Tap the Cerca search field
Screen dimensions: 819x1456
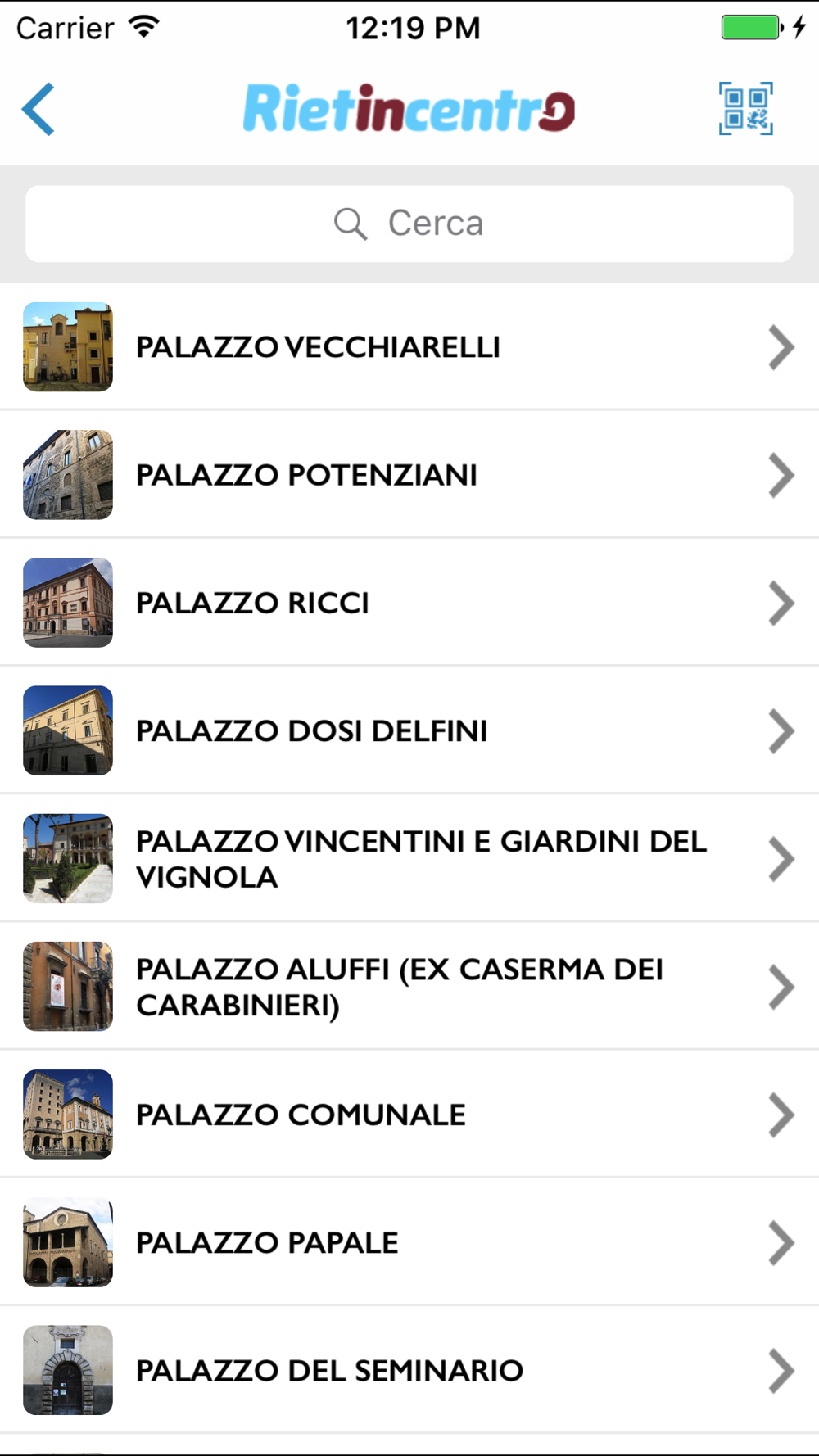click(x=409, y=224)
